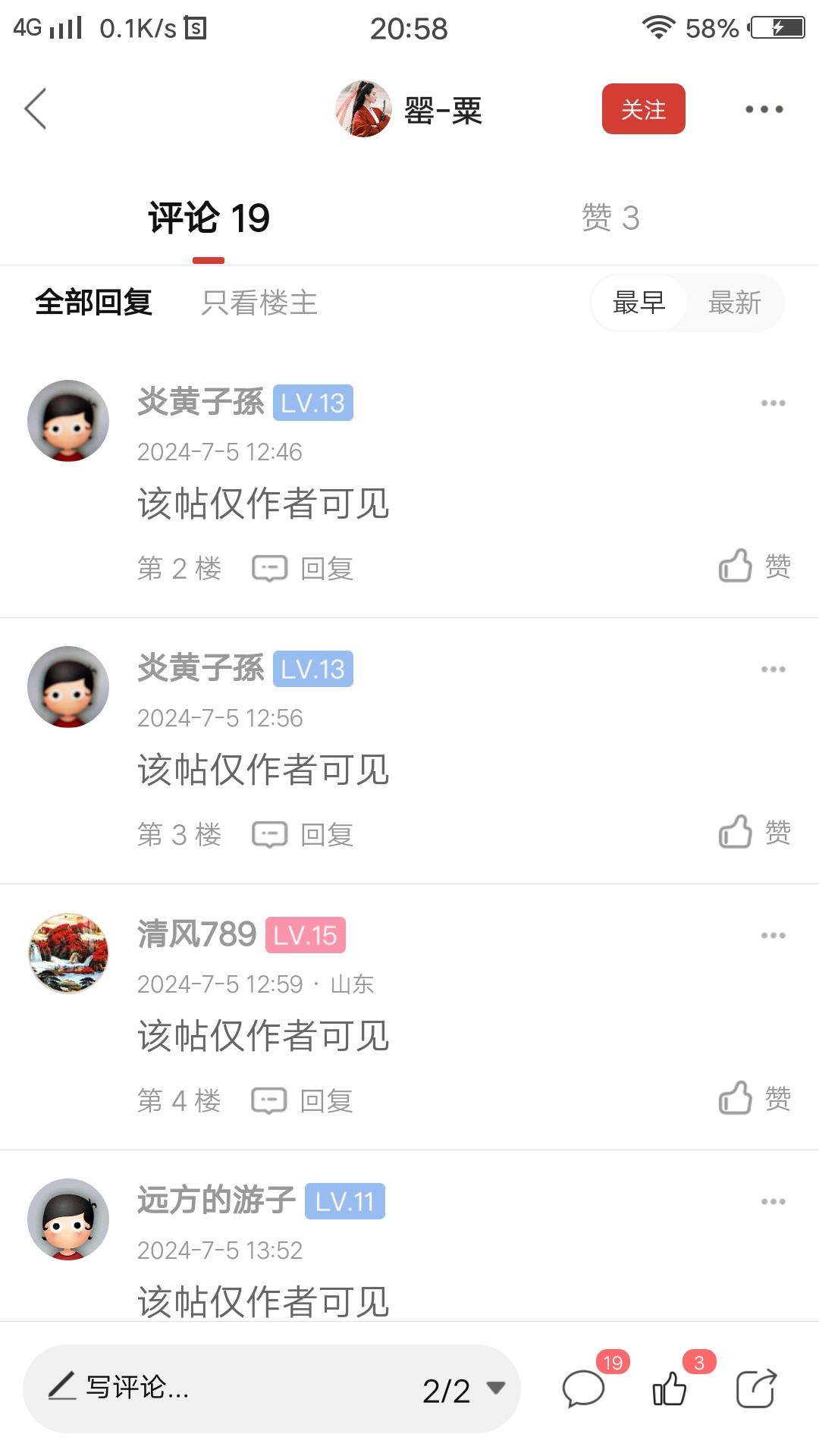
Task: Follow the author with 关注 button
Action: click(x=643, y=109)
